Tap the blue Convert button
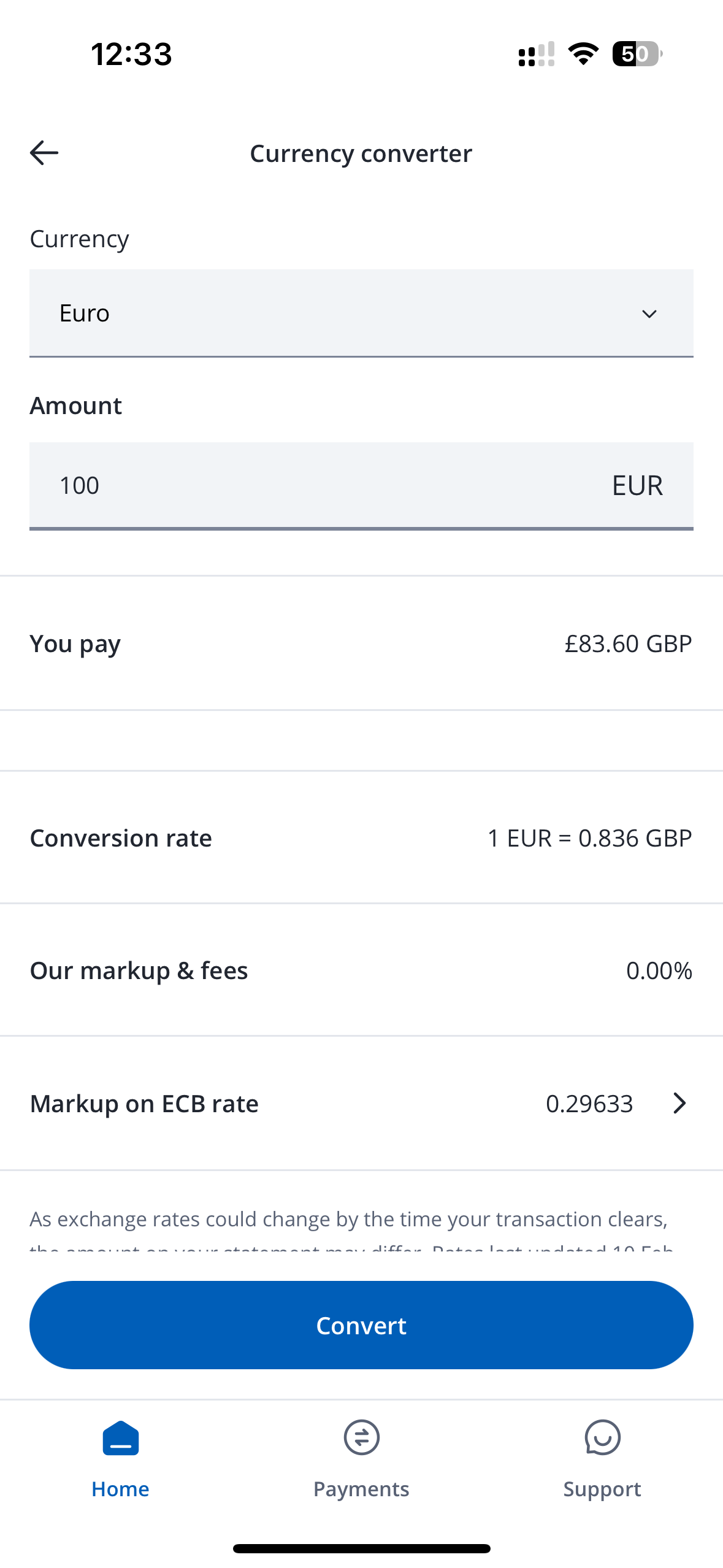Viewport: 723px width, 1568px height. pos(361,1325)
